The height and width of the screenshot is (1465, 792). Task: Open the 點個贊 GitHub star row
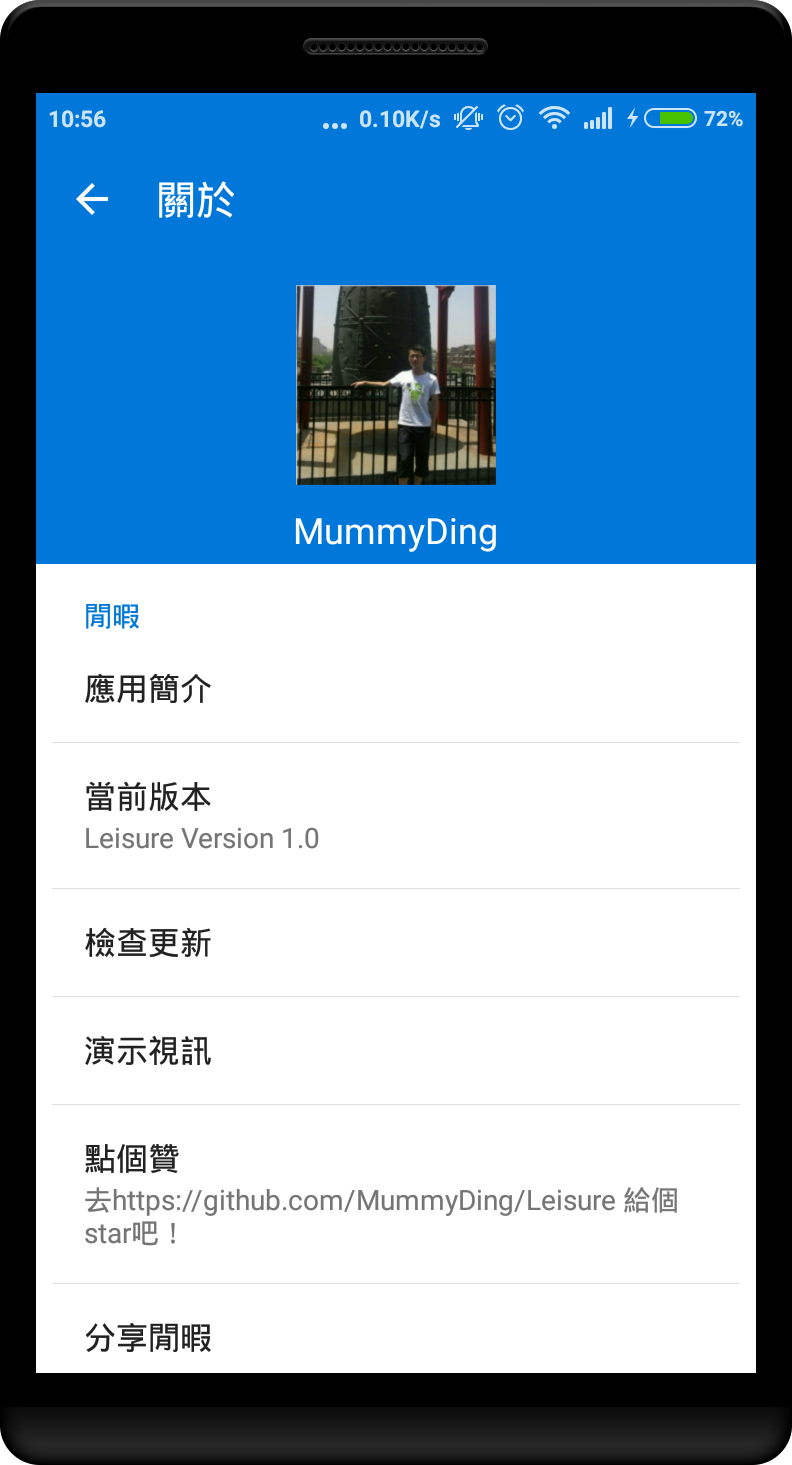396,1194
